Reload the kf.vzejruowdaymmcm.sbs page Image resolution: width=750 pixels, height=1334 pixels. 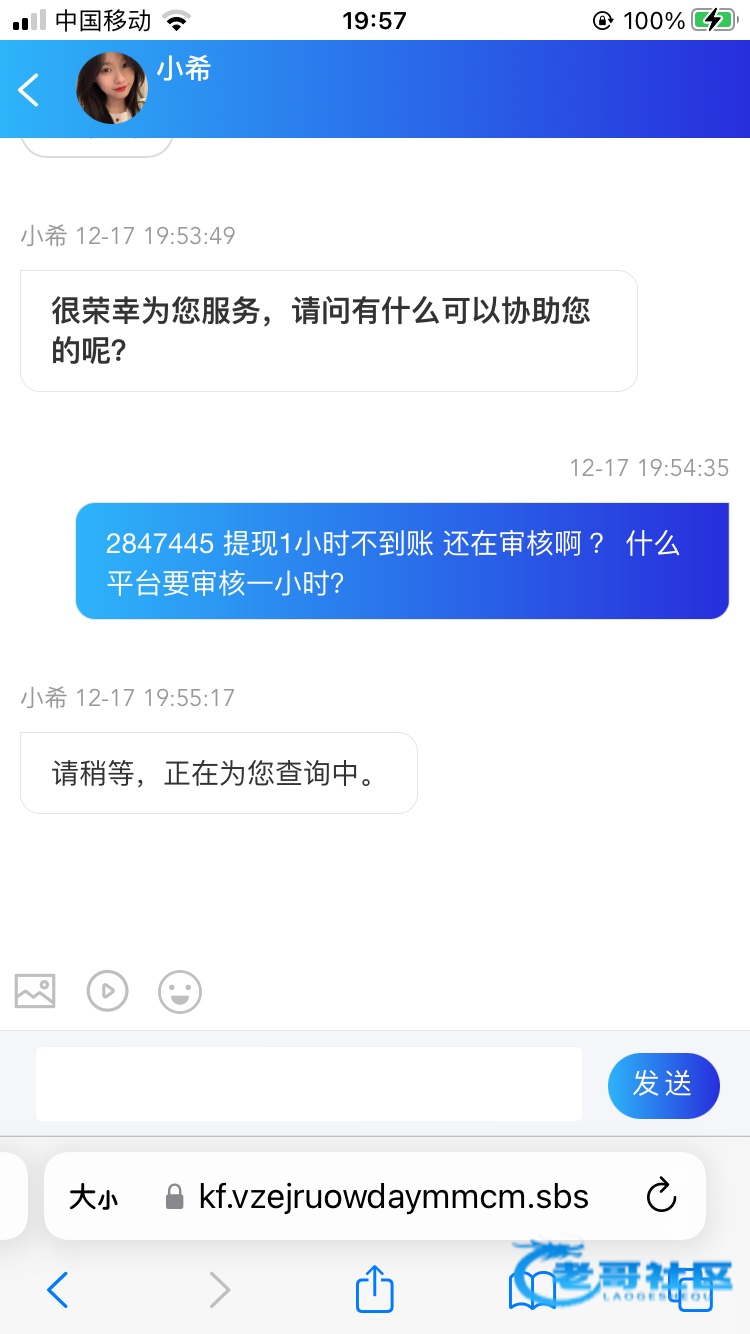[662, 1196]
